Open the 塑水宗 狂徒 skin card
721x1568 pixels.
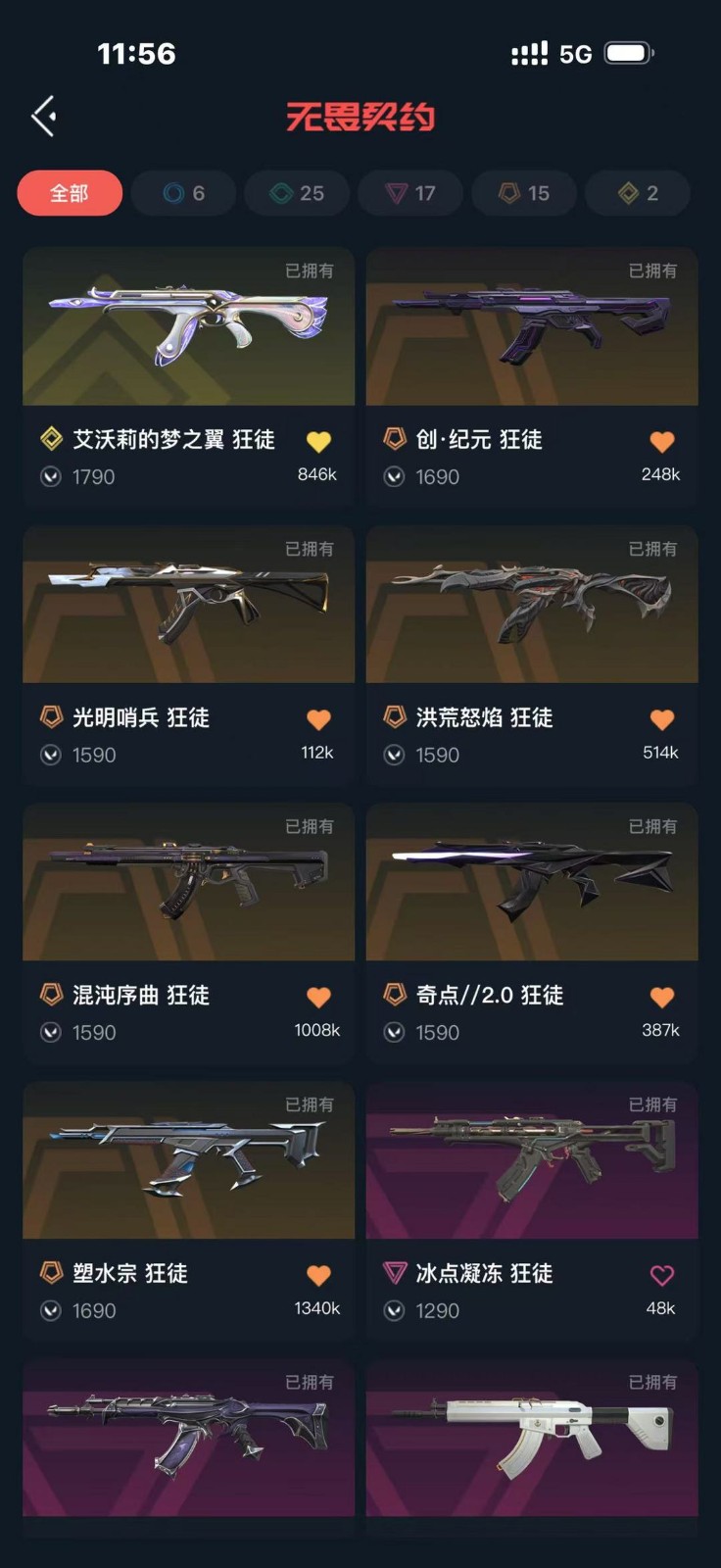point(188,1161)
